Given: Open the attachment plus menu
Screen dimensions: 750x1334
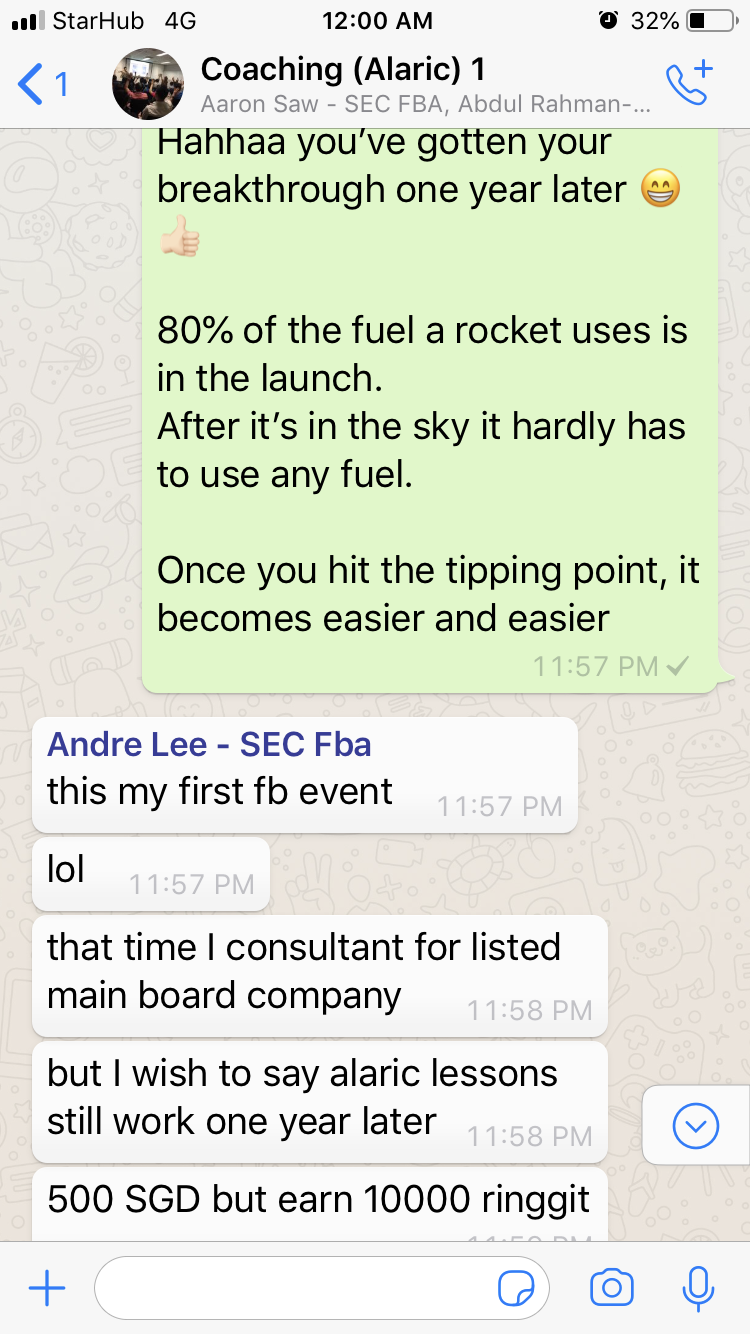Looking at the screenshot, I should 47,1289.
